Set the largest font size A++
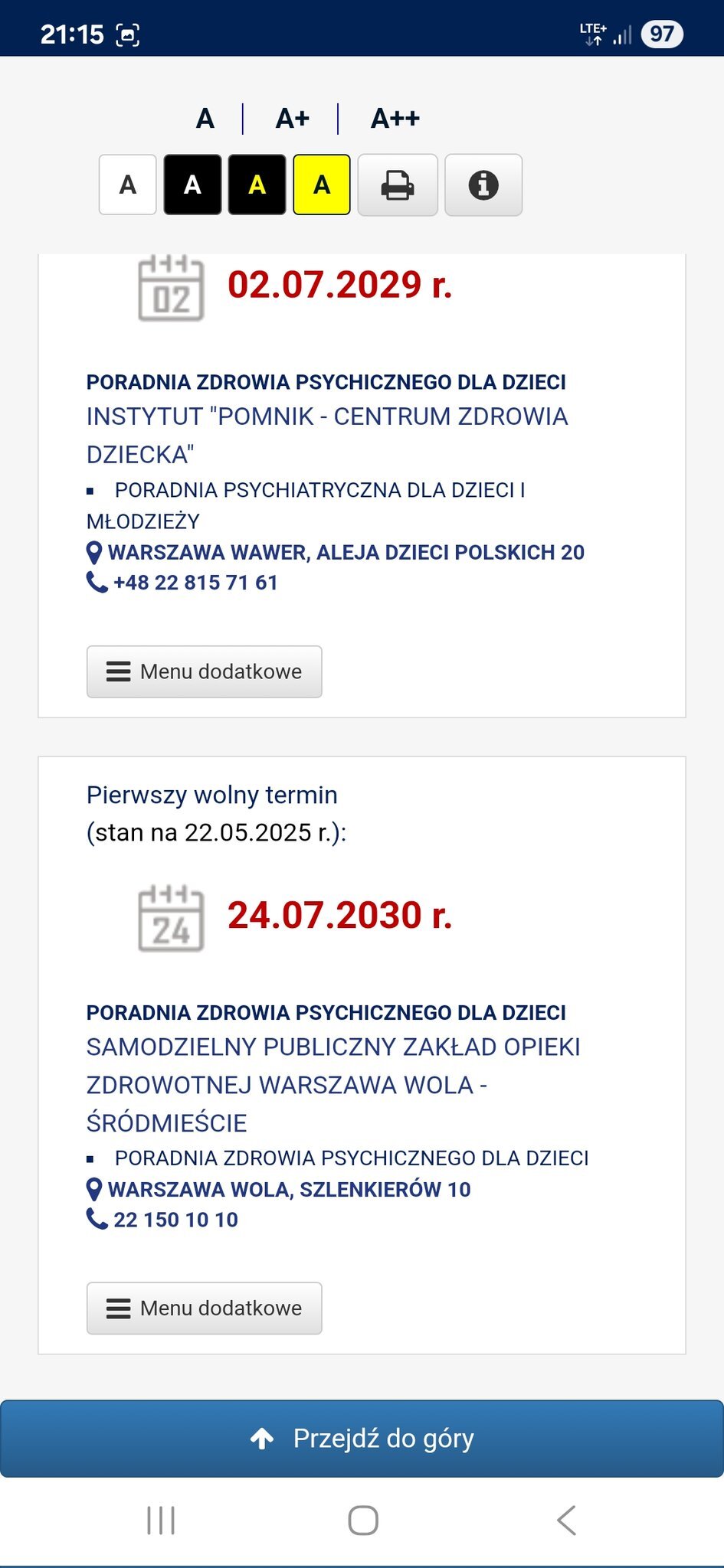Image resolution: width=724 pixels, height=1568 pixels. (395, 119)
